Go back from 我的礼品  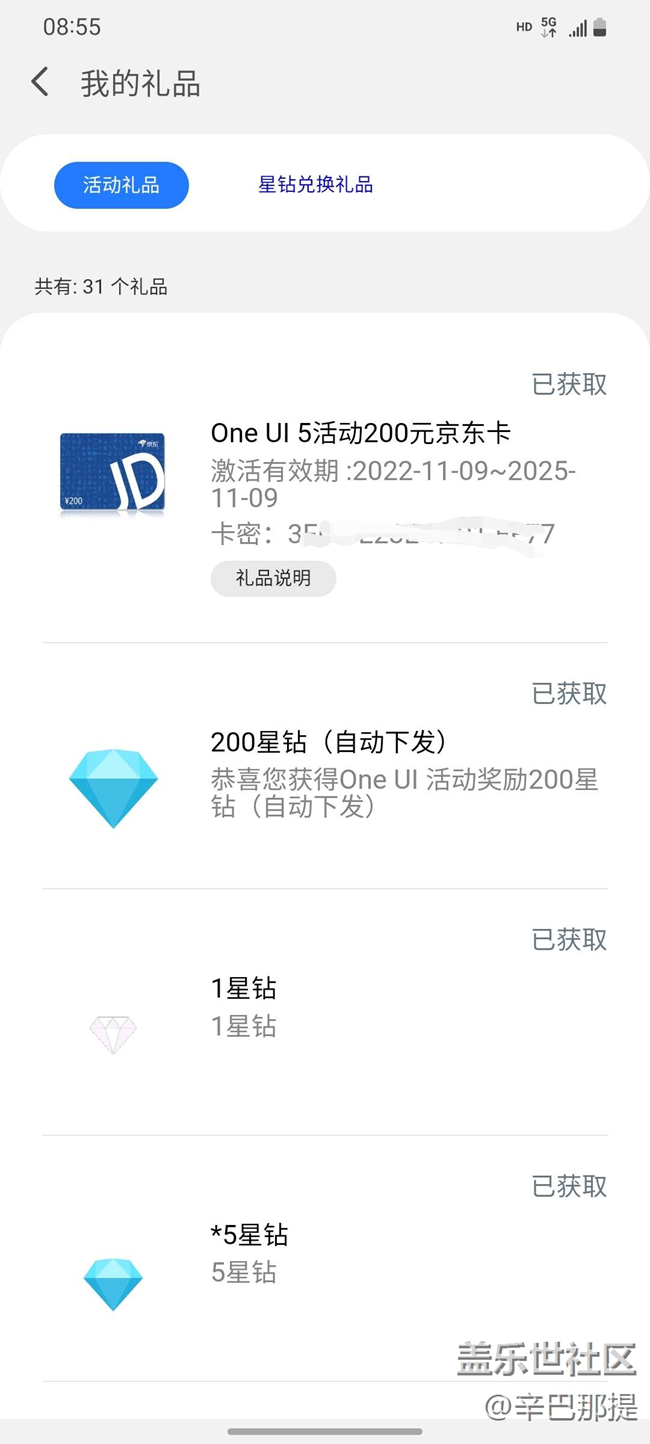coord(40,82)
